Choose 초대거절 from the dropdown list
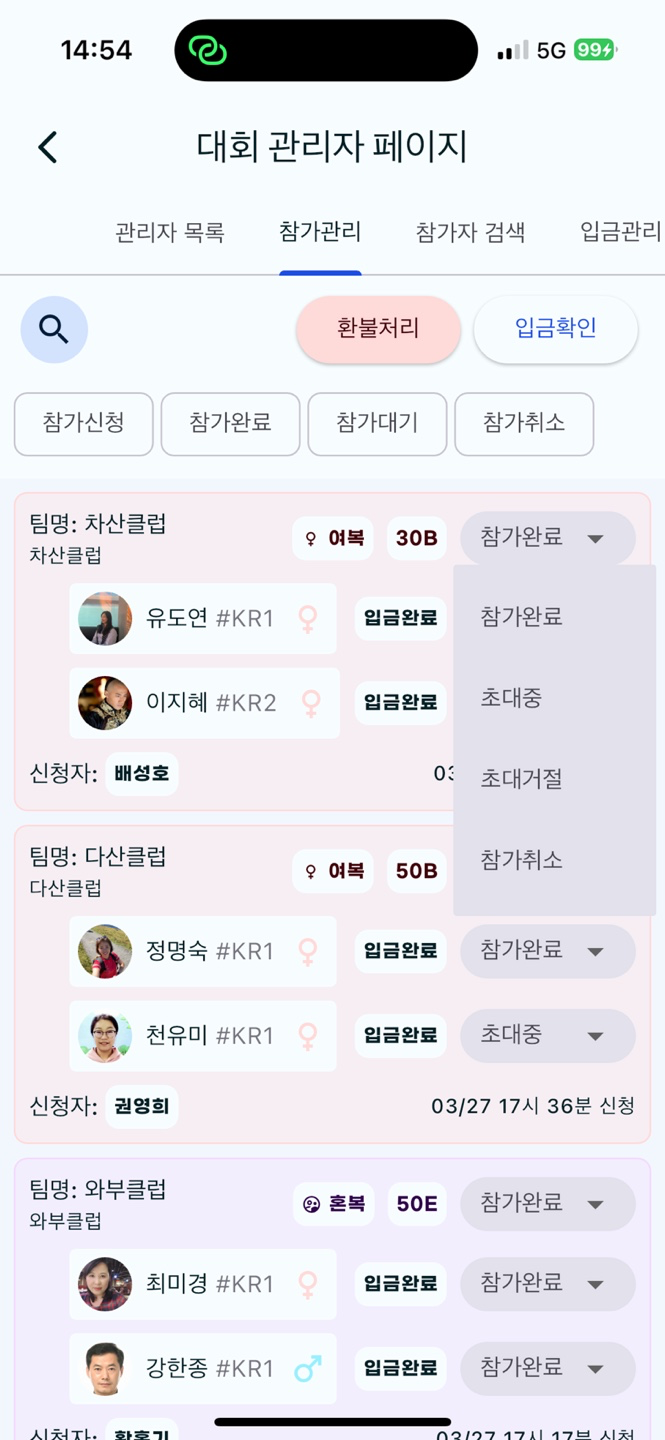The height and width of the screenshot is (1440, 665). click(554, 779)
